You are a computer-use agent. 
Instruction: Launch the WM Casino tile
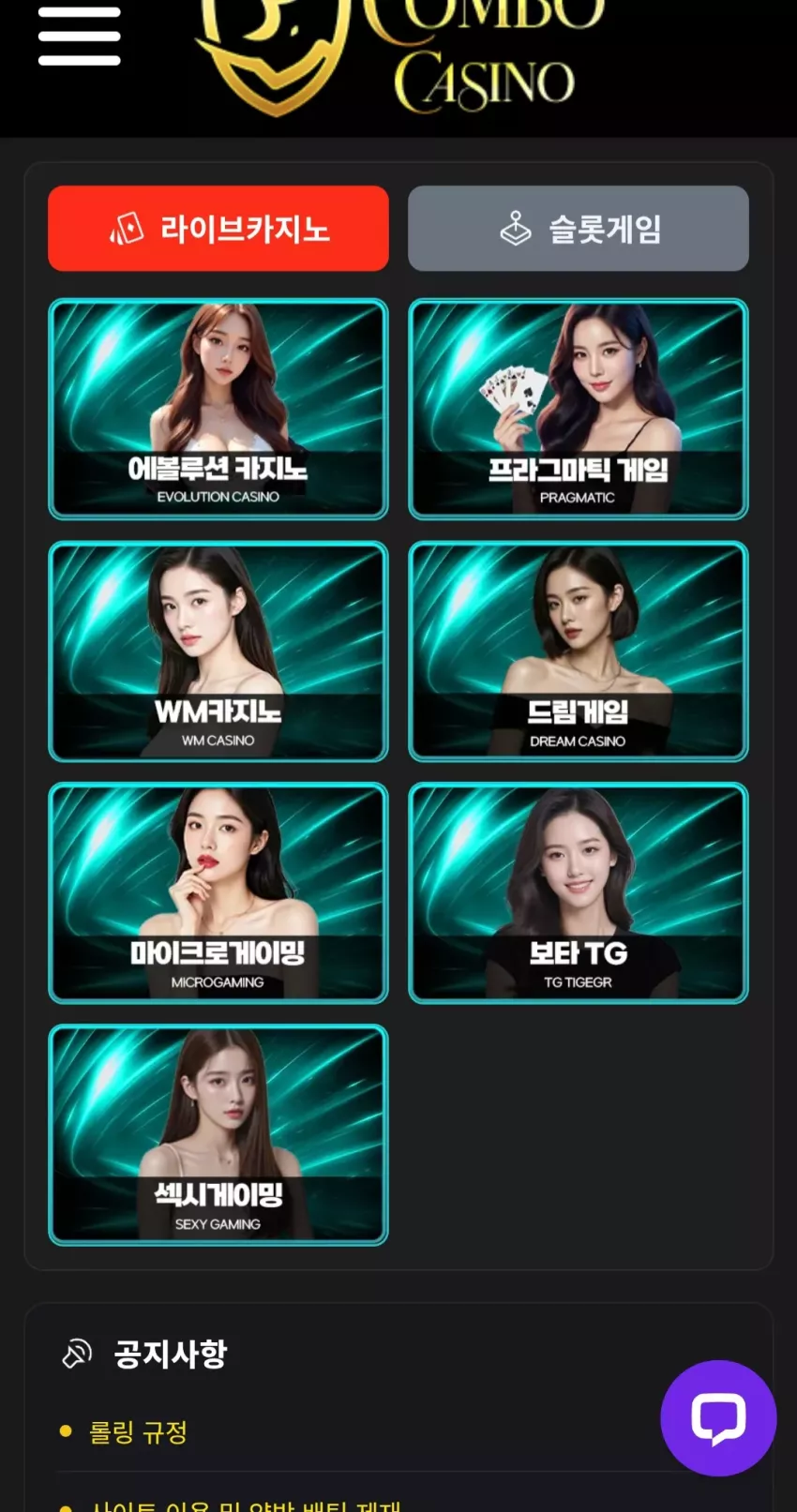point(218,651)
